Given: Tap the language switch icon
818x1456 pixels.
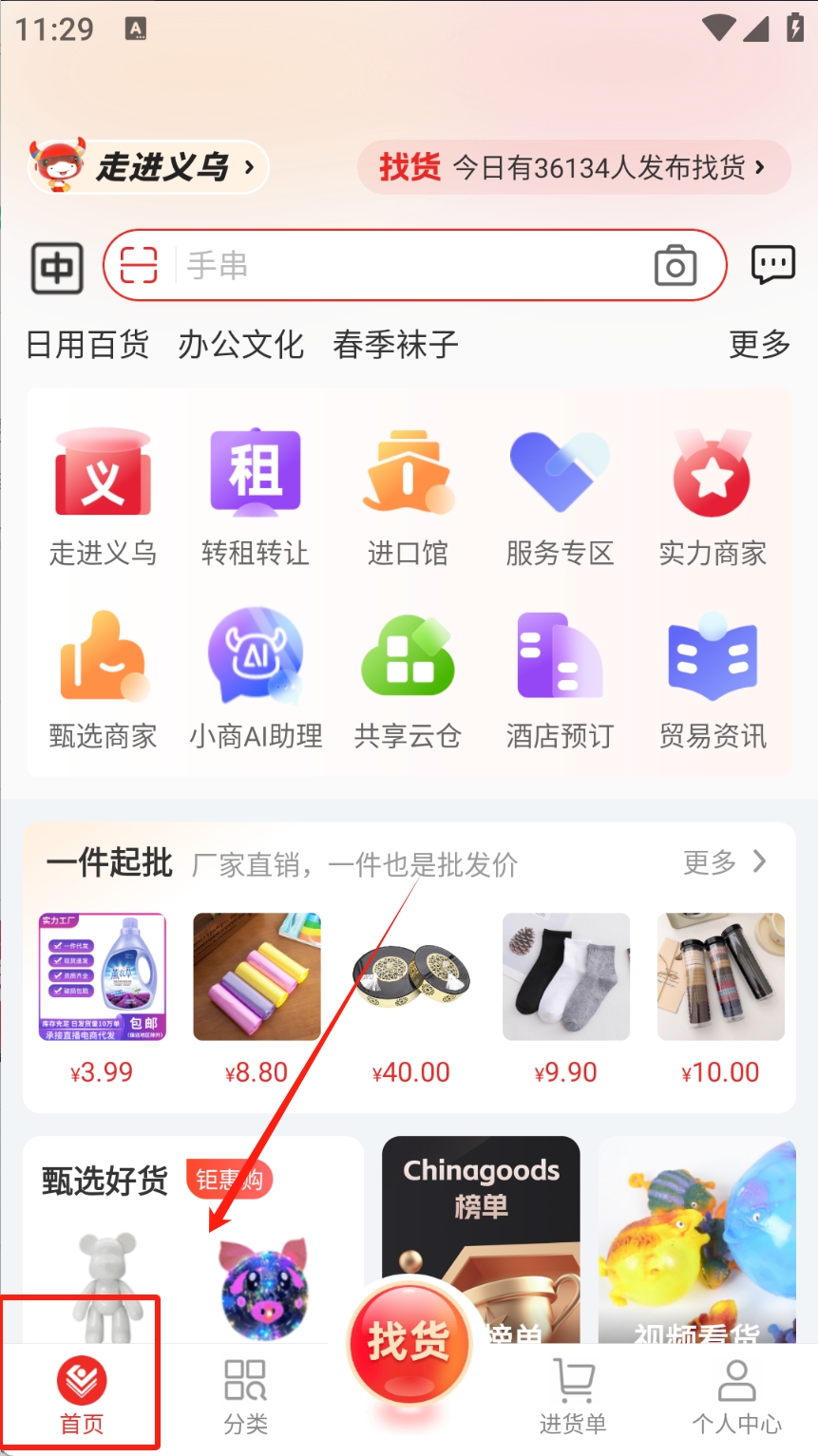Looking at the screenshot, I should coord(57,267).
